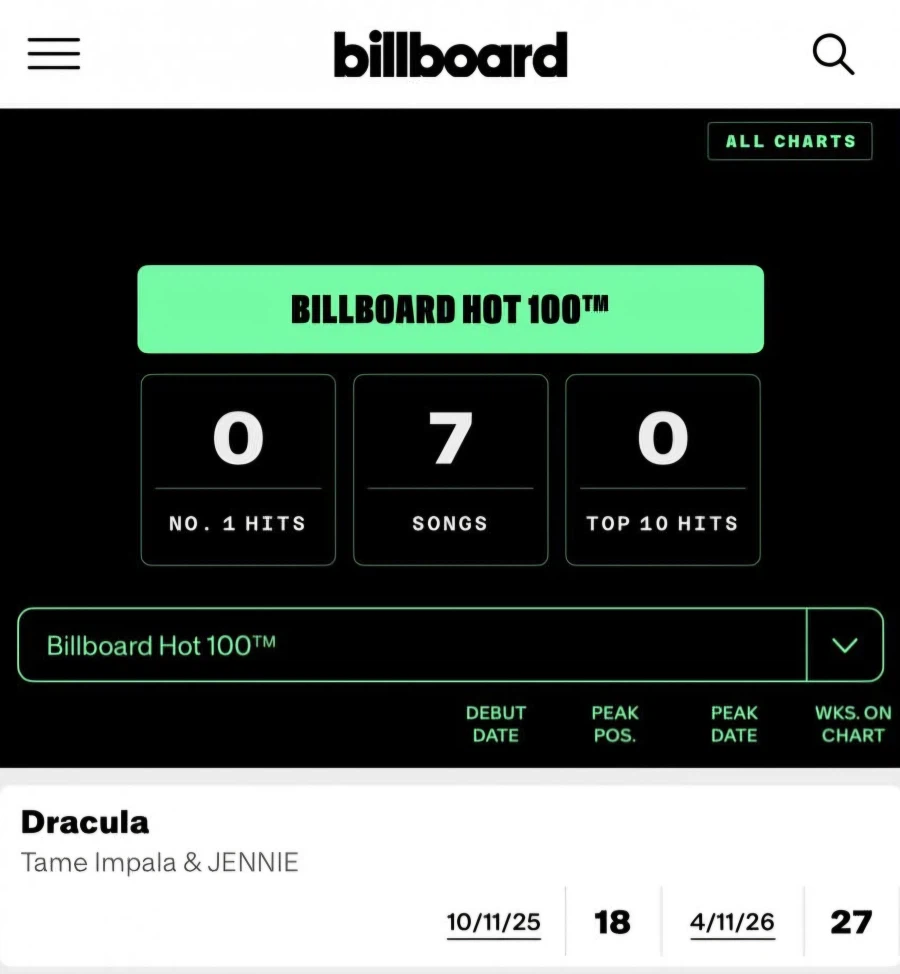900x974 pixels.
Task: Click the WKS. ON CHART header
Action: tap(853, 724)
